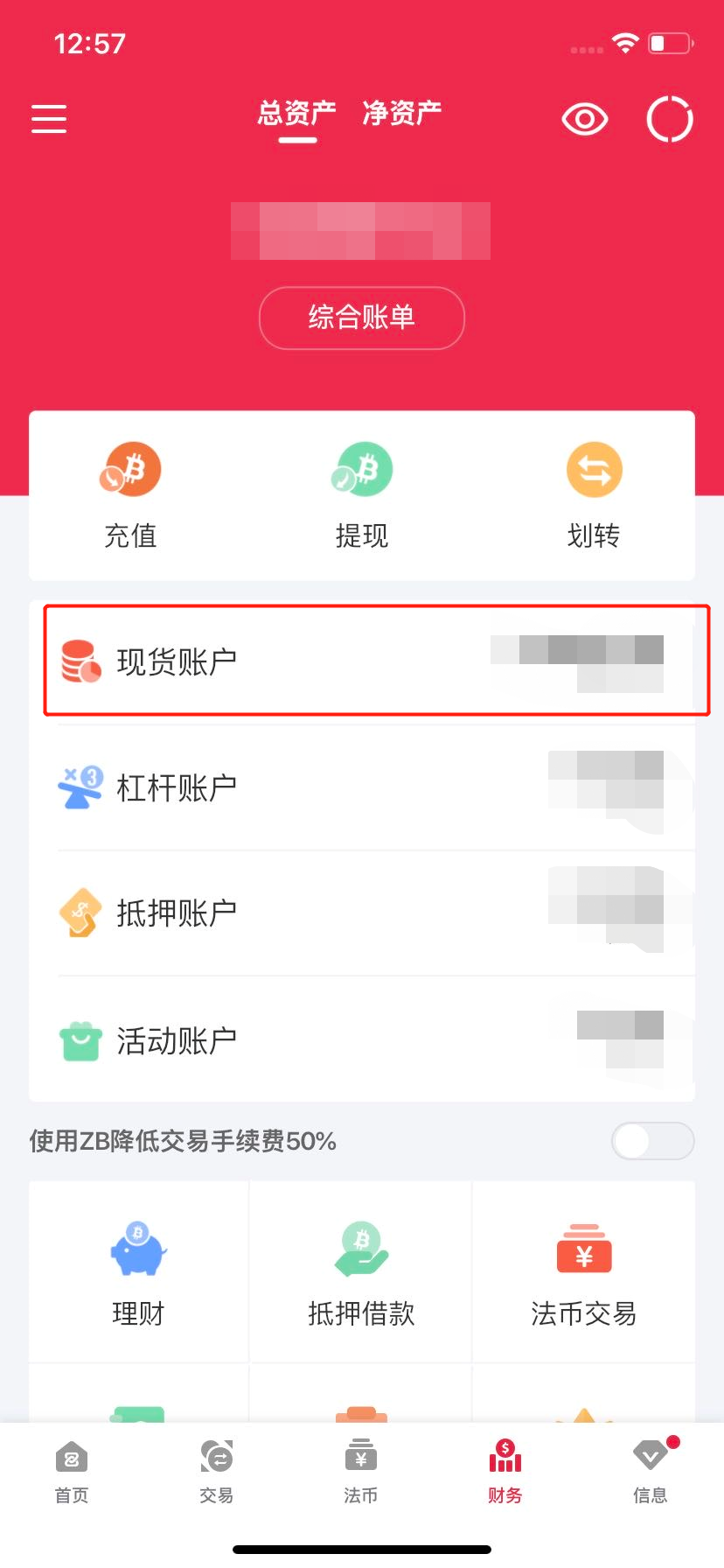
Task: Switch to 交易 tab
Action: [x=216, y=1472]
